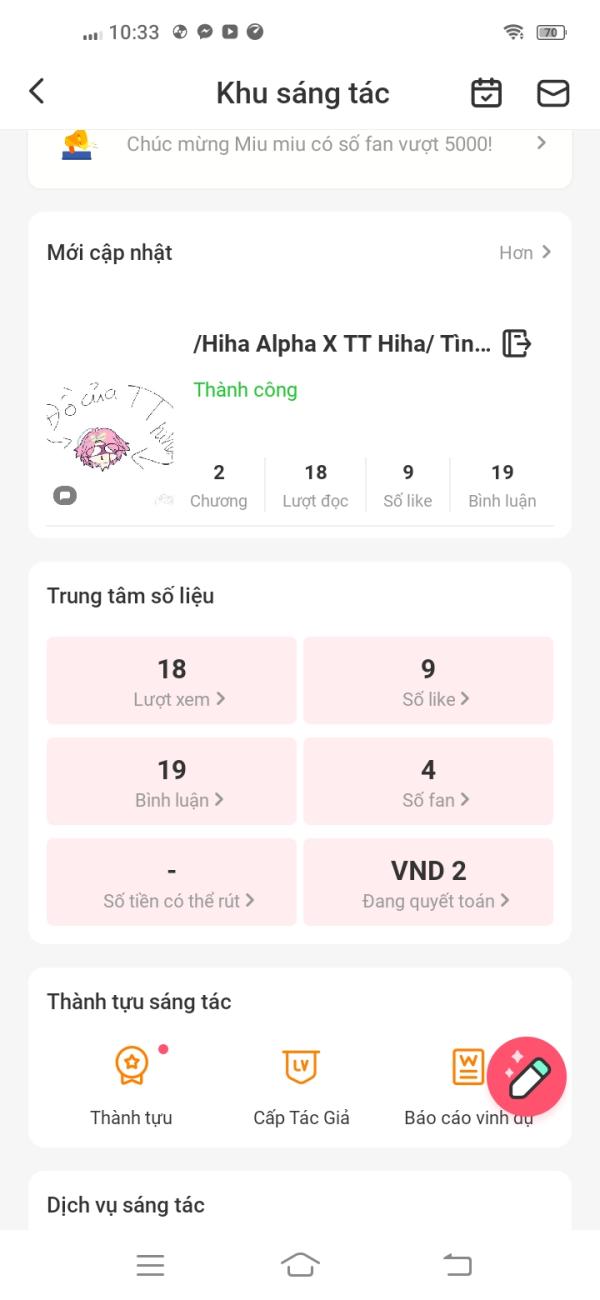Open recent apps from the navigation bar
This screenshot has width=600, height=1300.
coord(150,1265)
